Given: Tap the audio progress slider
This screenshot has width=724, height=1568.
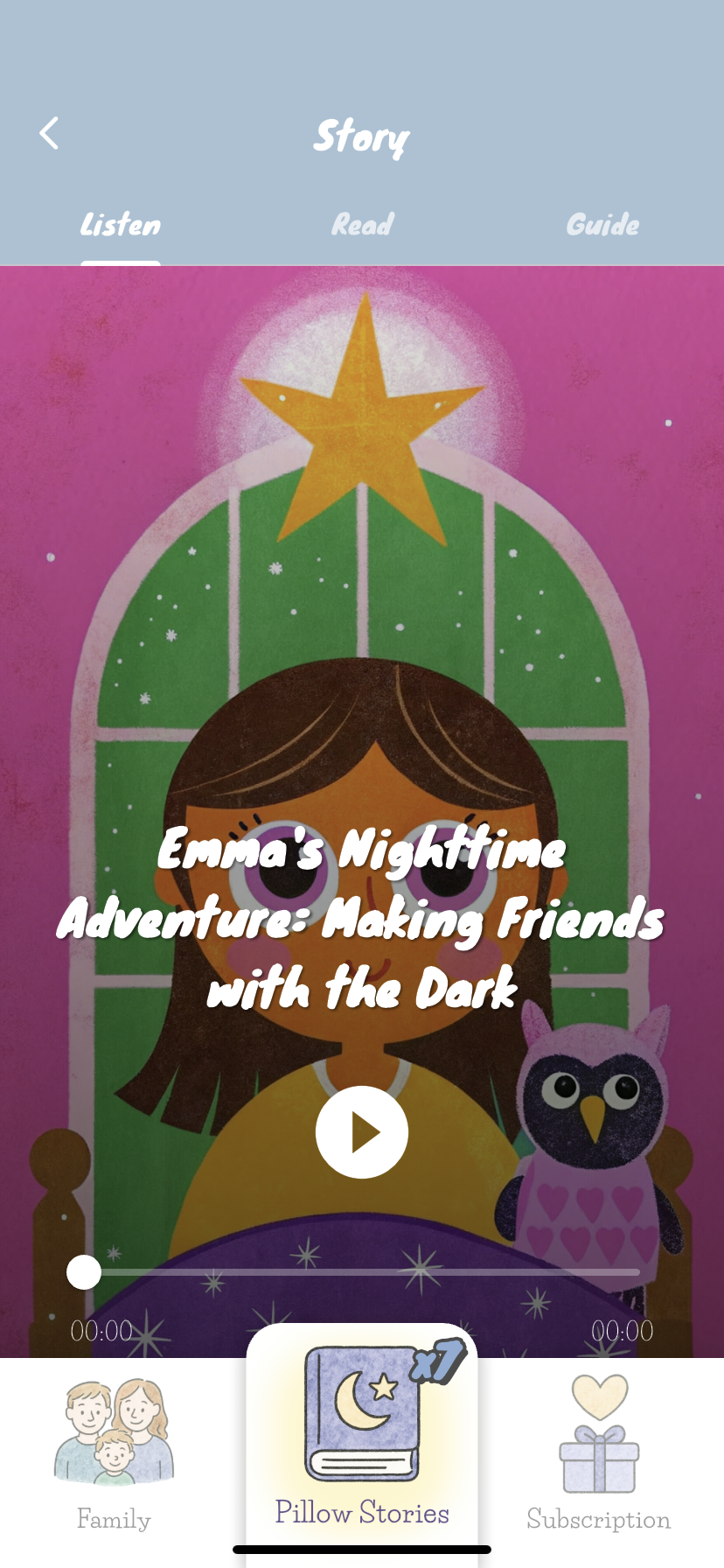Looking at the screenshot, I should (x=362, y=1272).
